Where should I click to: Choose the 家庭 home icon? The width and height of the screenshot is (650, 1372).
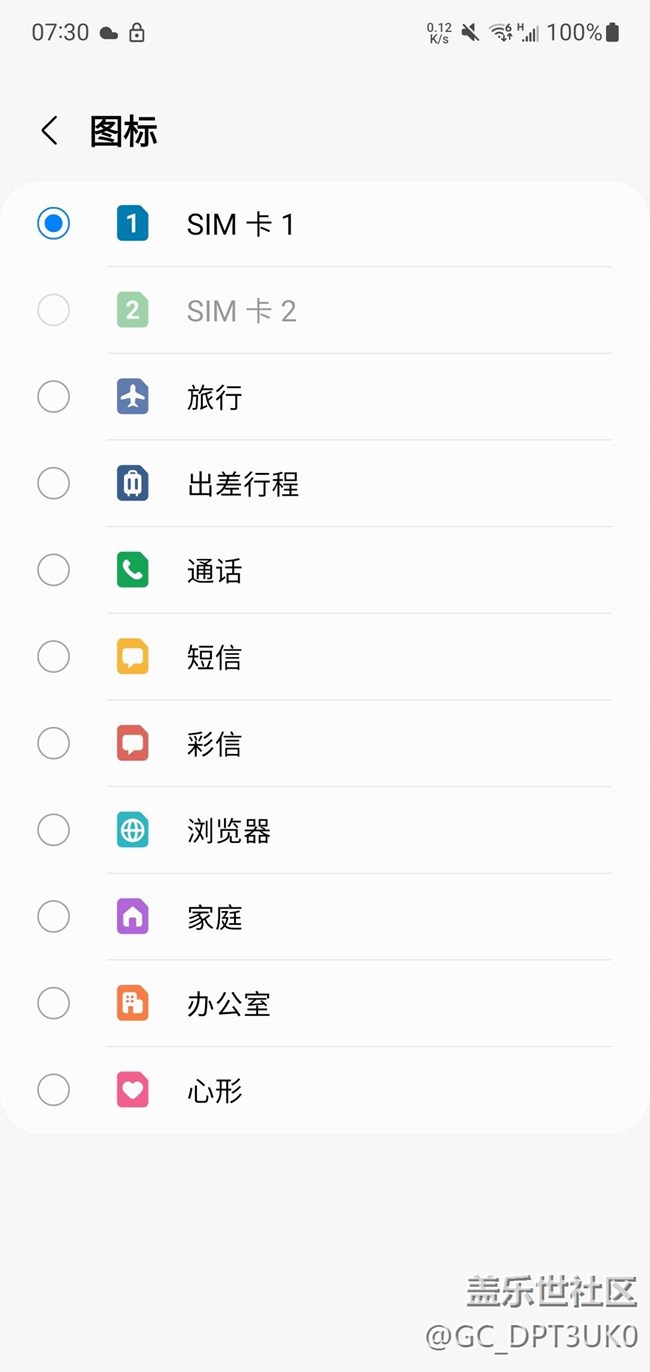pyautogui.click(x=325, y=916)
